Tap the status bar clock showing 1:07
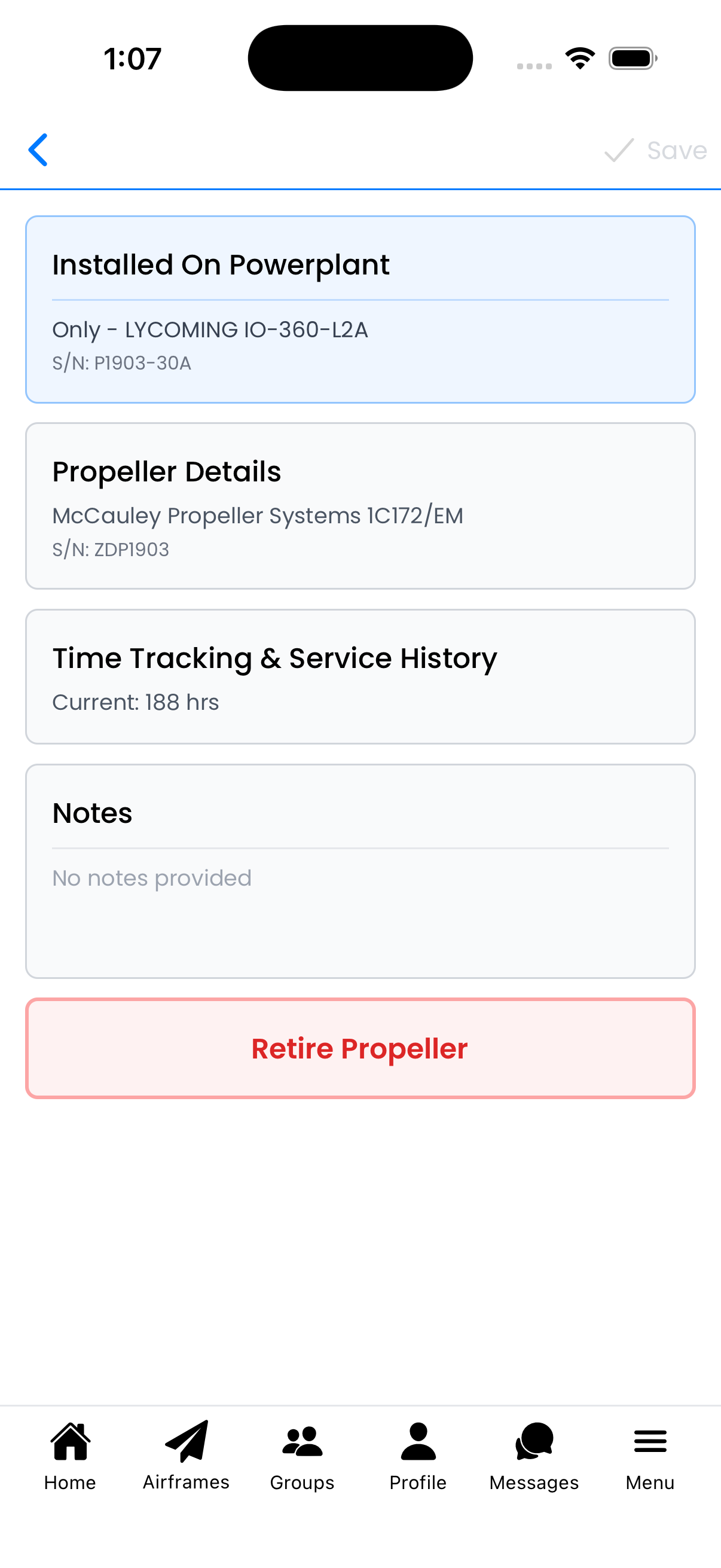The image size is (721, 1568). (133, 58)
